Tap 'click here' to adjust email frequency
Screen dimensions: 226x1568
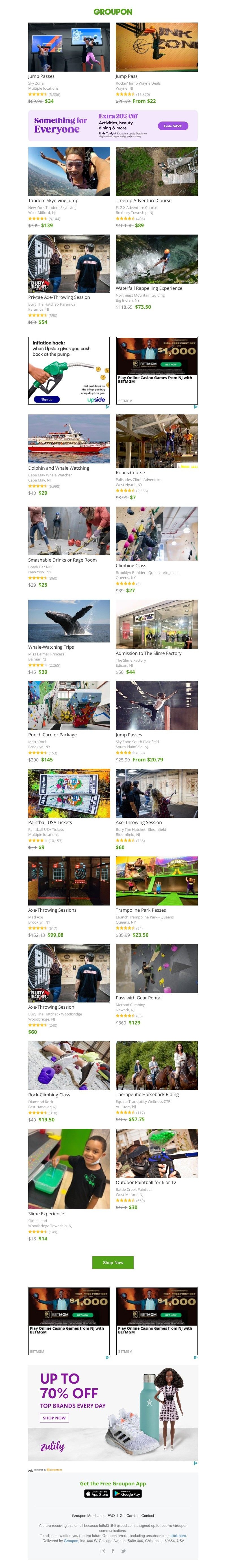(179, 1536)
